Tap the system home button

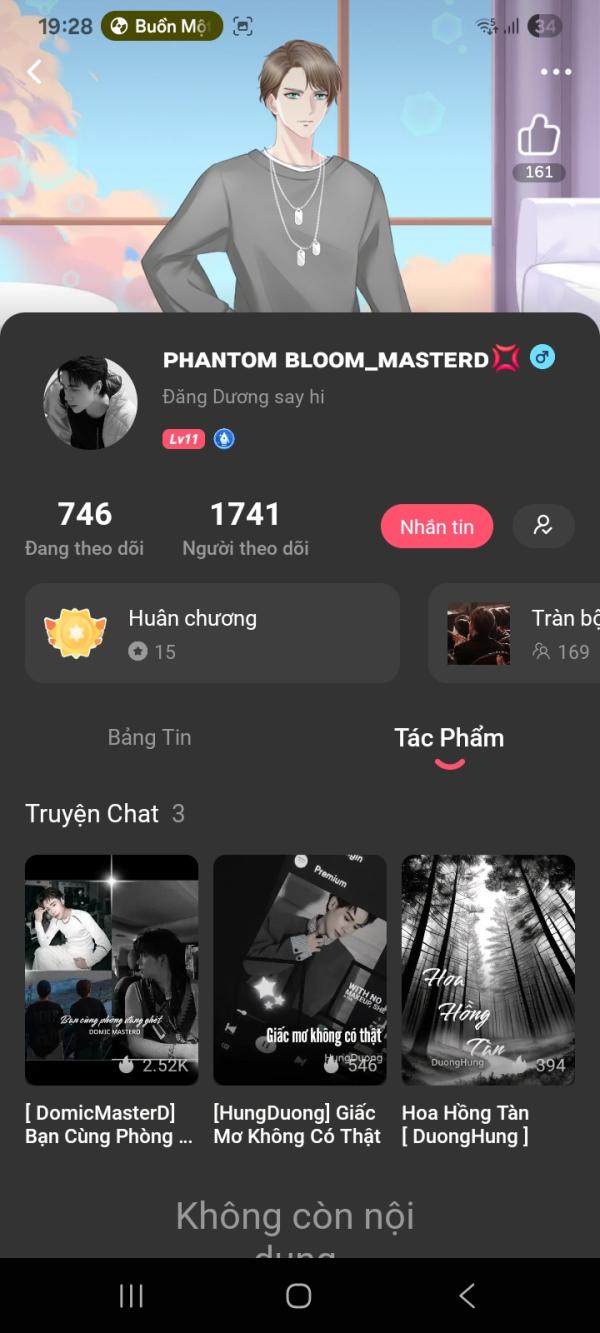pyautogui.click(x=299, y=1296)
